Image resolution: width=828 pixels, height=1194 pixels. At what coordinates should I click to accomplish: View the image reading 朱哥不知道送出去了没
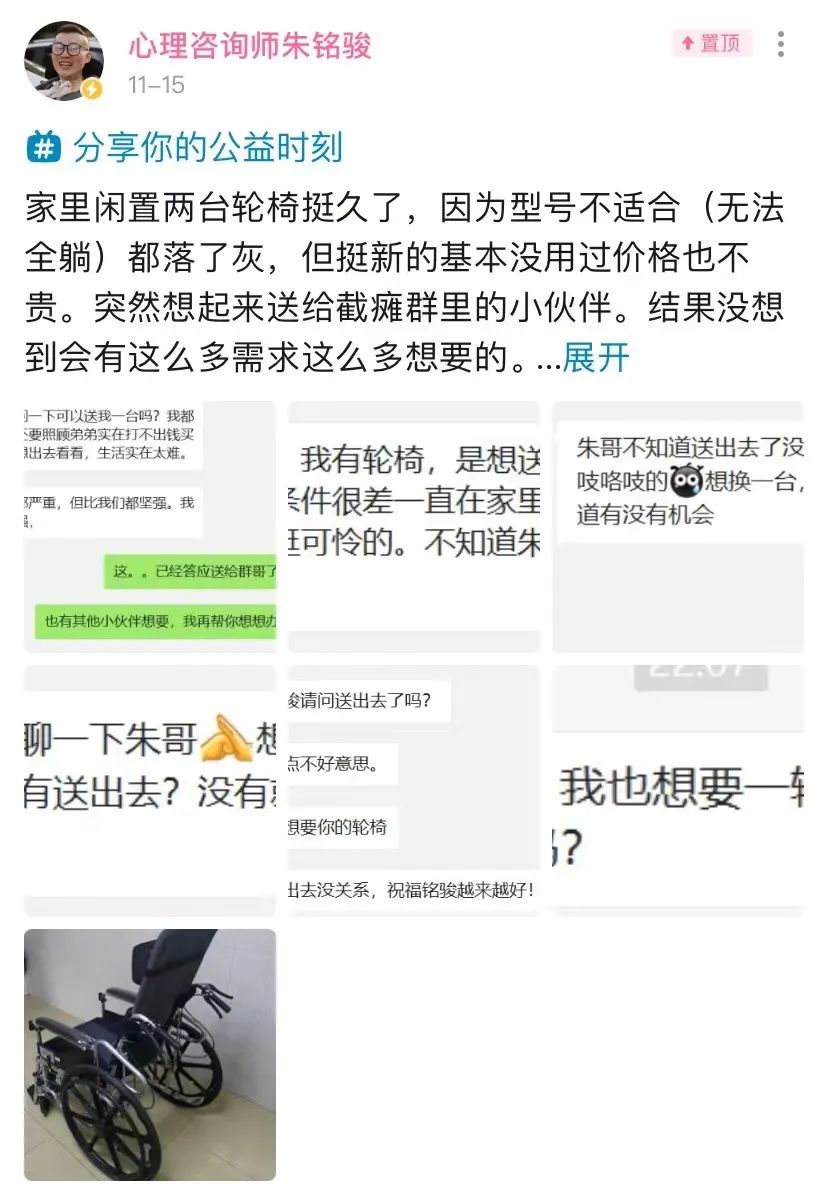coord(678,527)
